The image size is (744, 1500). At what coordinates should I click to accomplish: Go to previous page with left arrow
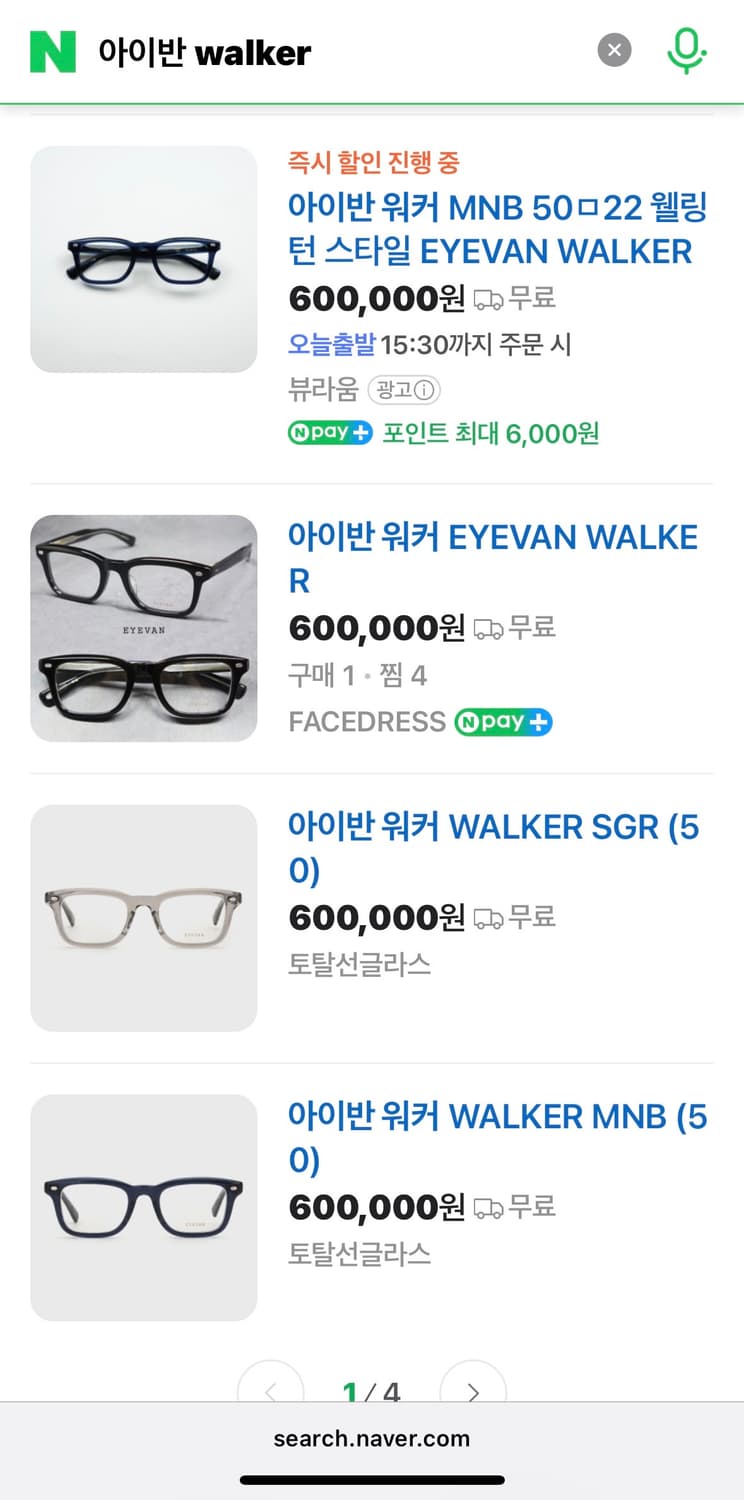coord(271,1390)
